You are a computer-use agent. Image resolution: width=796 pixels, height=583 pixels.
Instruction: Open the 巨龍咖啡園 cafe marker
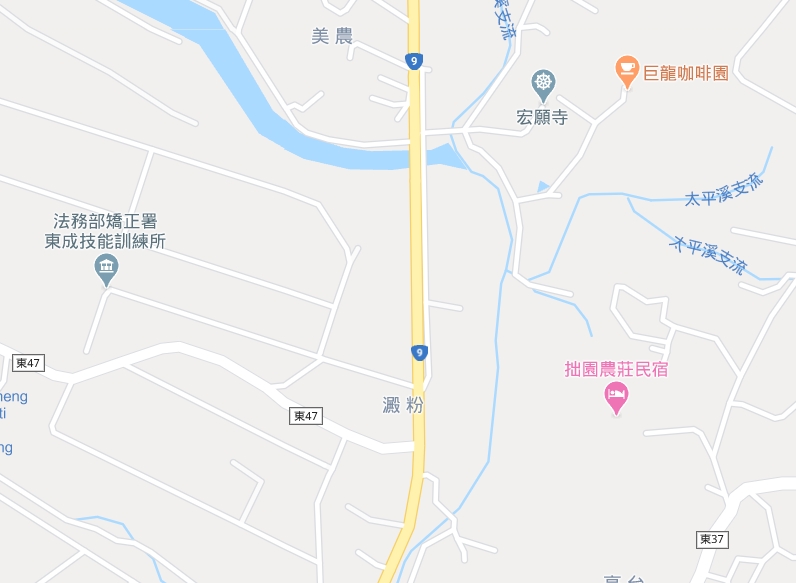click(626, 70)
